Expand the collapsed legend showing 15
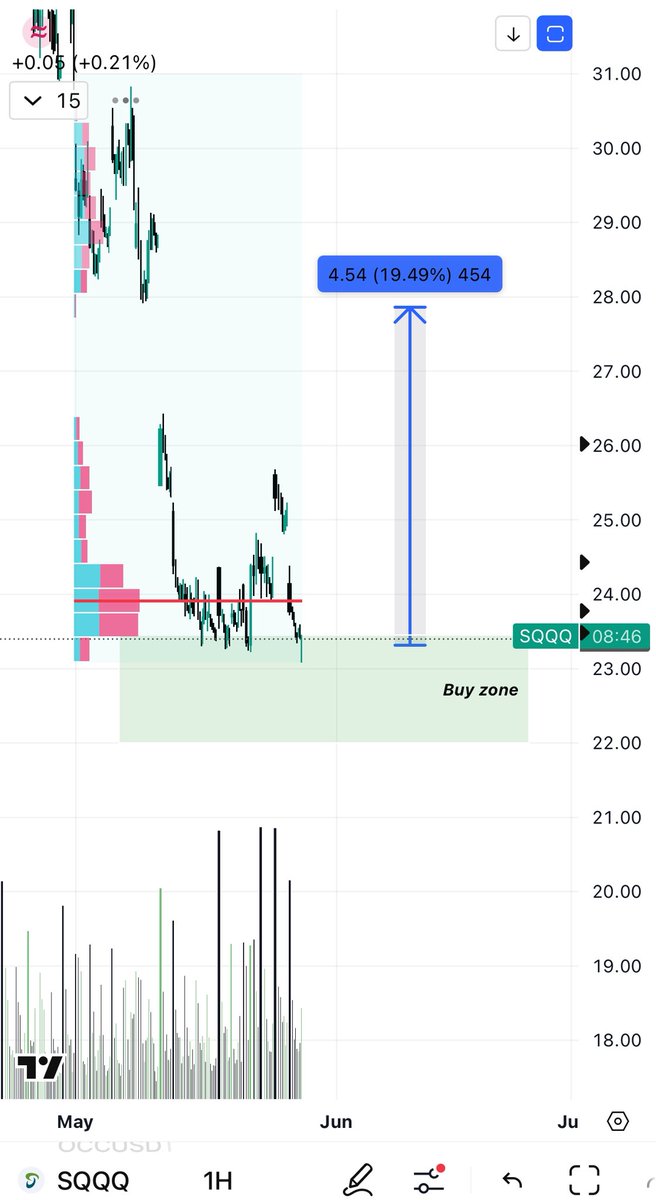Viewport: 656px width, 1200px height. tap(49, 100)
